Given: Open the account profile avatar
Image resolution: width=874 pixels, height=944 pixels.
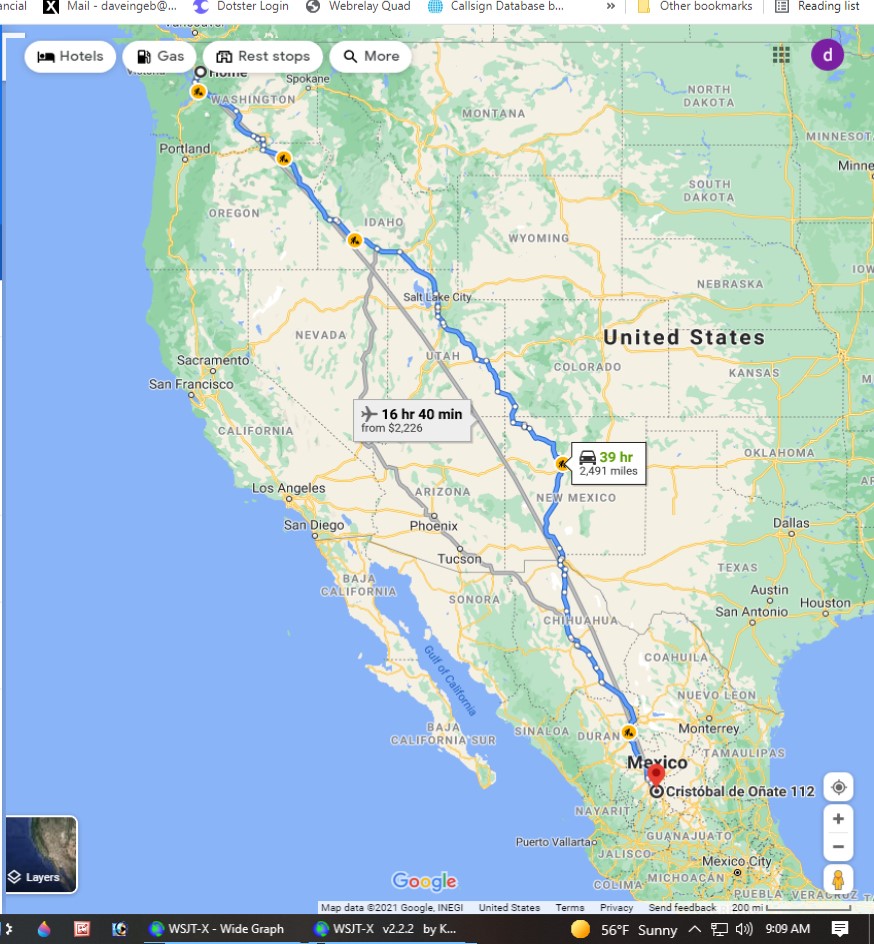Looking at the screenshot, I should (x=827, y=55).
